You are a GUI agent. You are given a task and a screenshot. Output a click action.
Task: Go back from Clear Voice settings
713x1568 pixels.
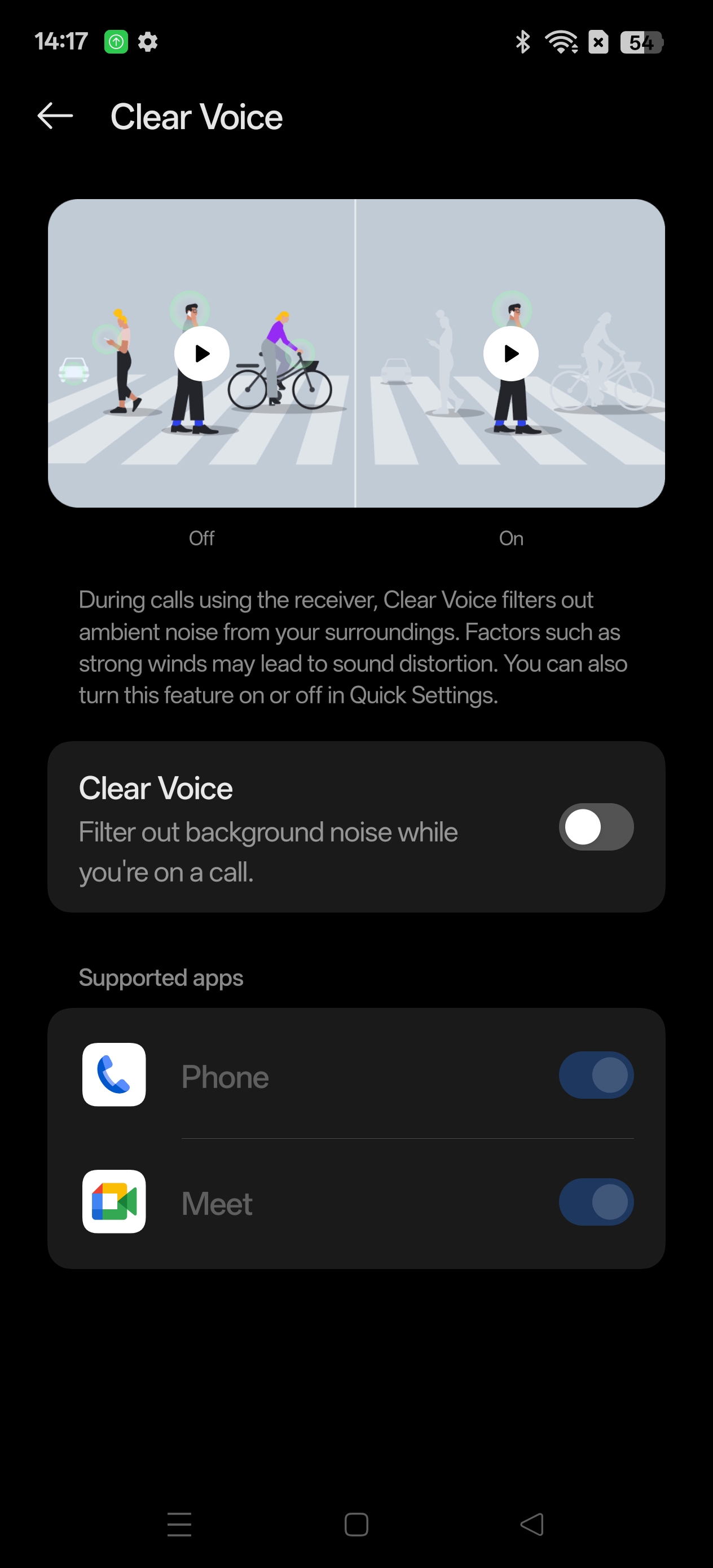pyautogui.click(x=55, y=116)
